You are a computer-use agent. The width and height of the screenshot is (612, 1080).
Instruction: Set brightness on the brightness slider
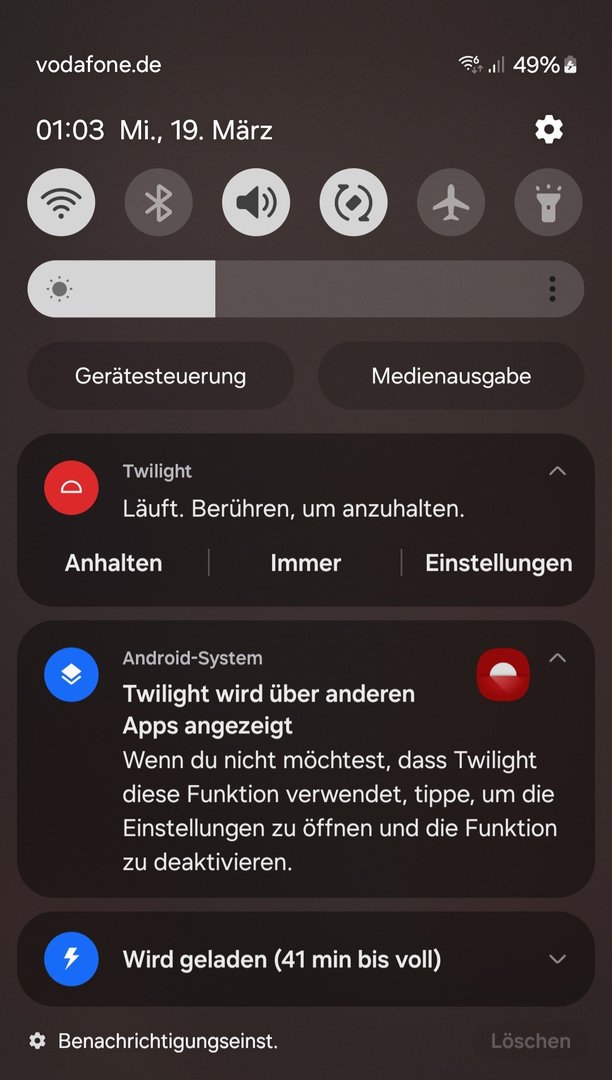(215, 289)
